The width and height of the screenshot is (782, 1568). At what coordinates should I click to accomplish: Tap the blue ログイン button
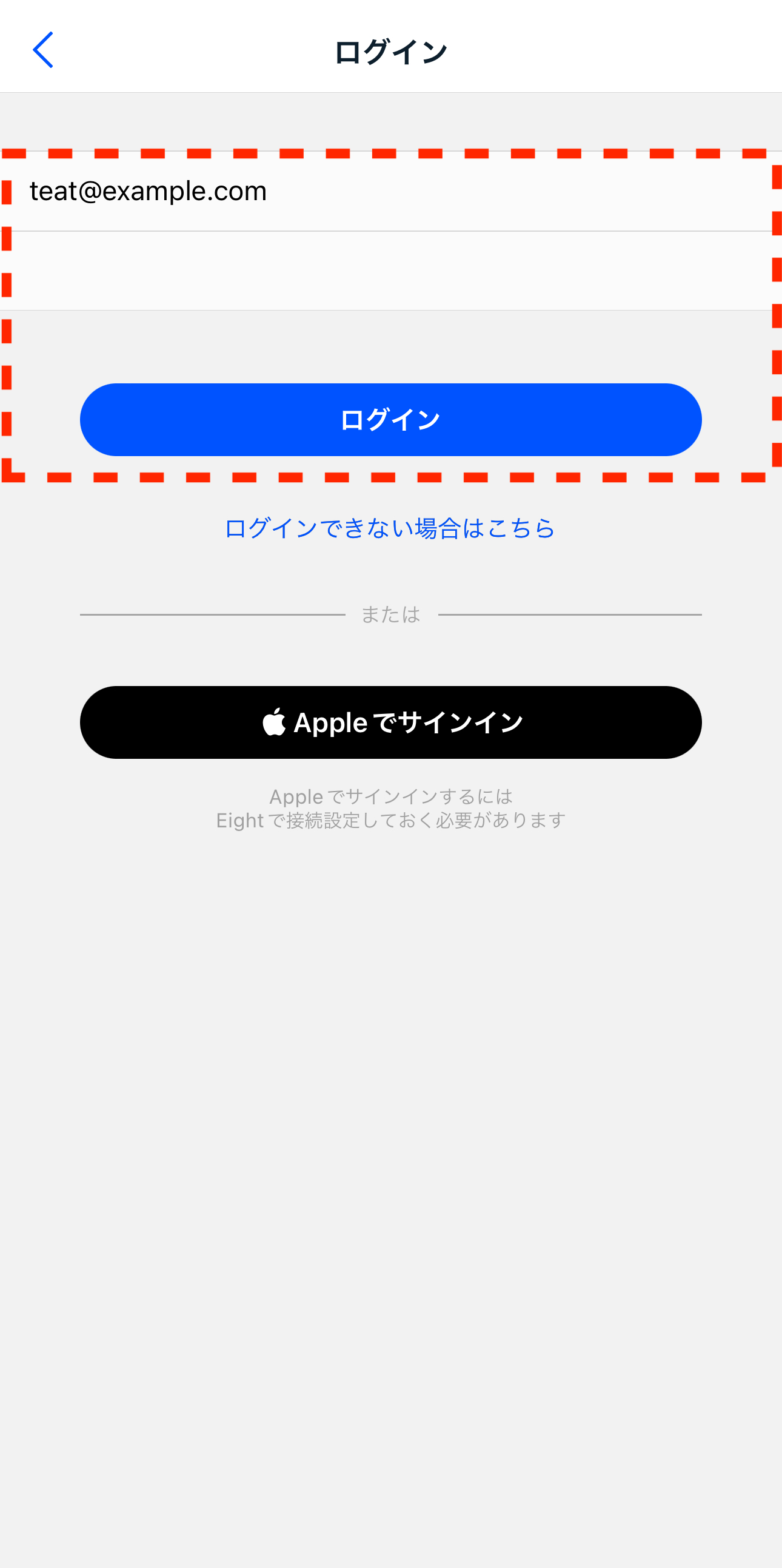coord(390,419)
